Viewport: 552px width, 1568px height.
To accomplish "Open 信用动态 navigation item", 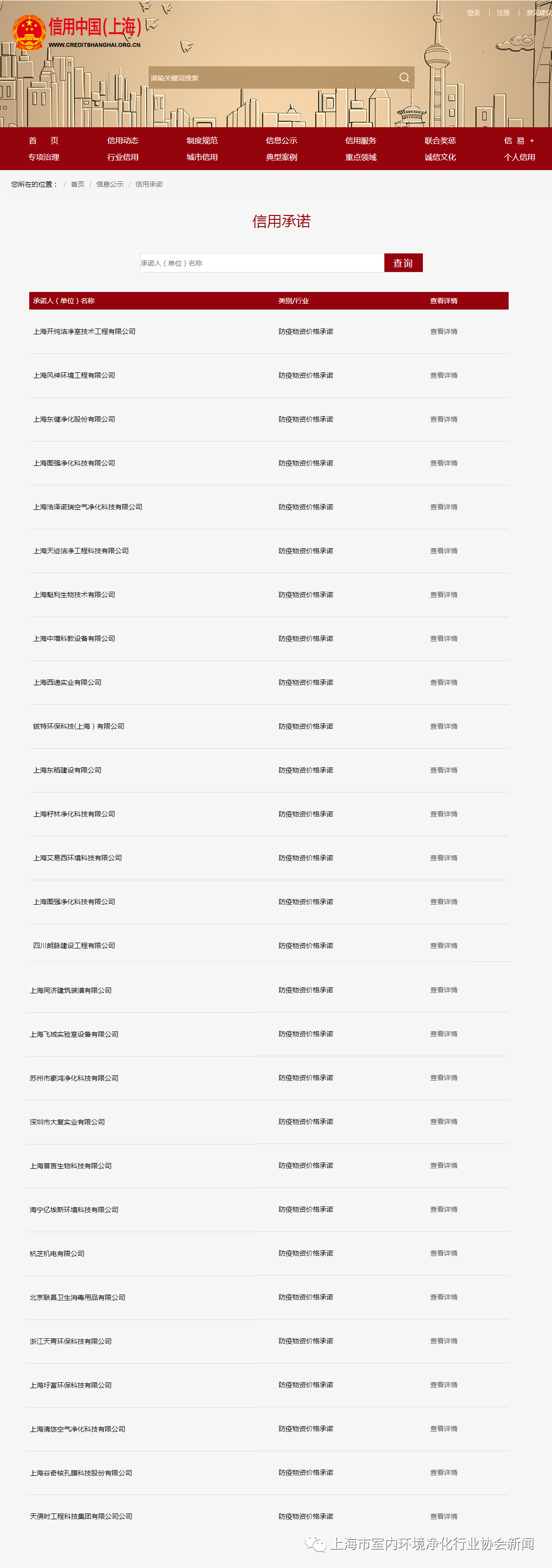I will click(123, 140).
